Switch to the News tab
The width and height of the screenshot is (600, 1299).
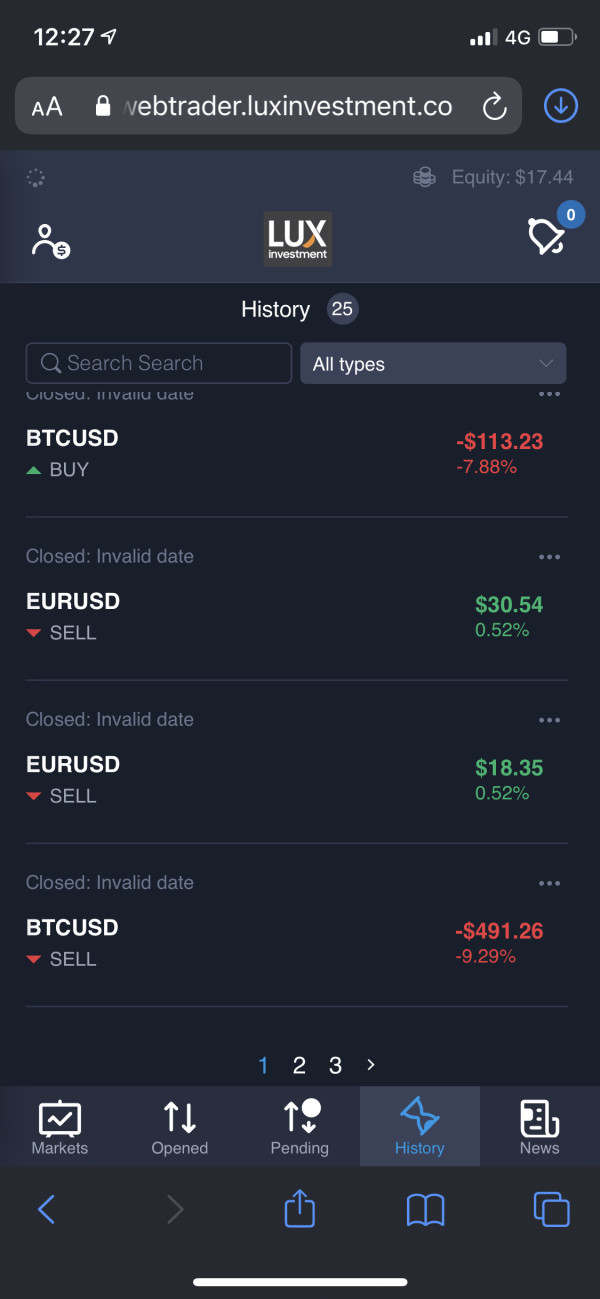click(540, 1127)
